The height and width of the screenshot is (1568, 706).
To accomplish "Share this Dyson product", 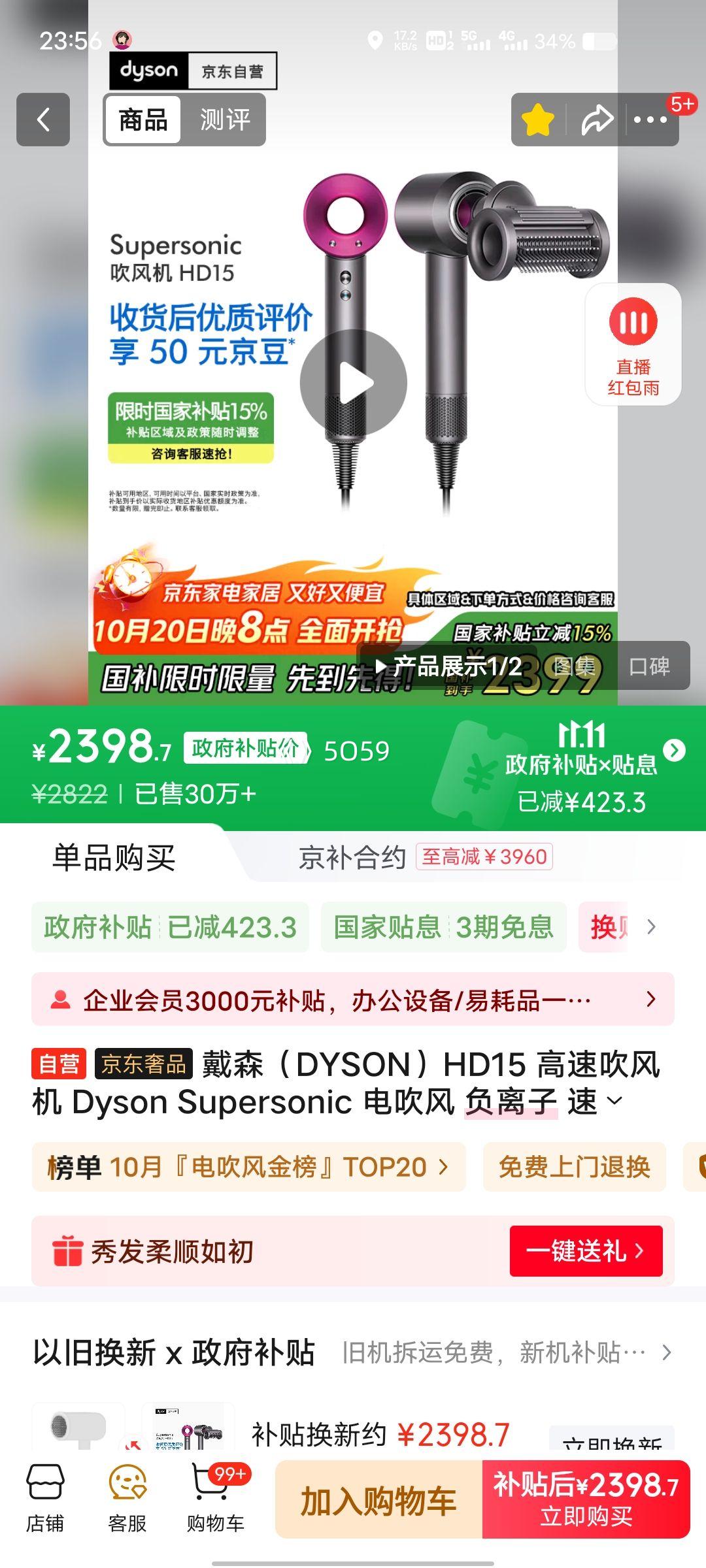I will click(x=597, y=120).
